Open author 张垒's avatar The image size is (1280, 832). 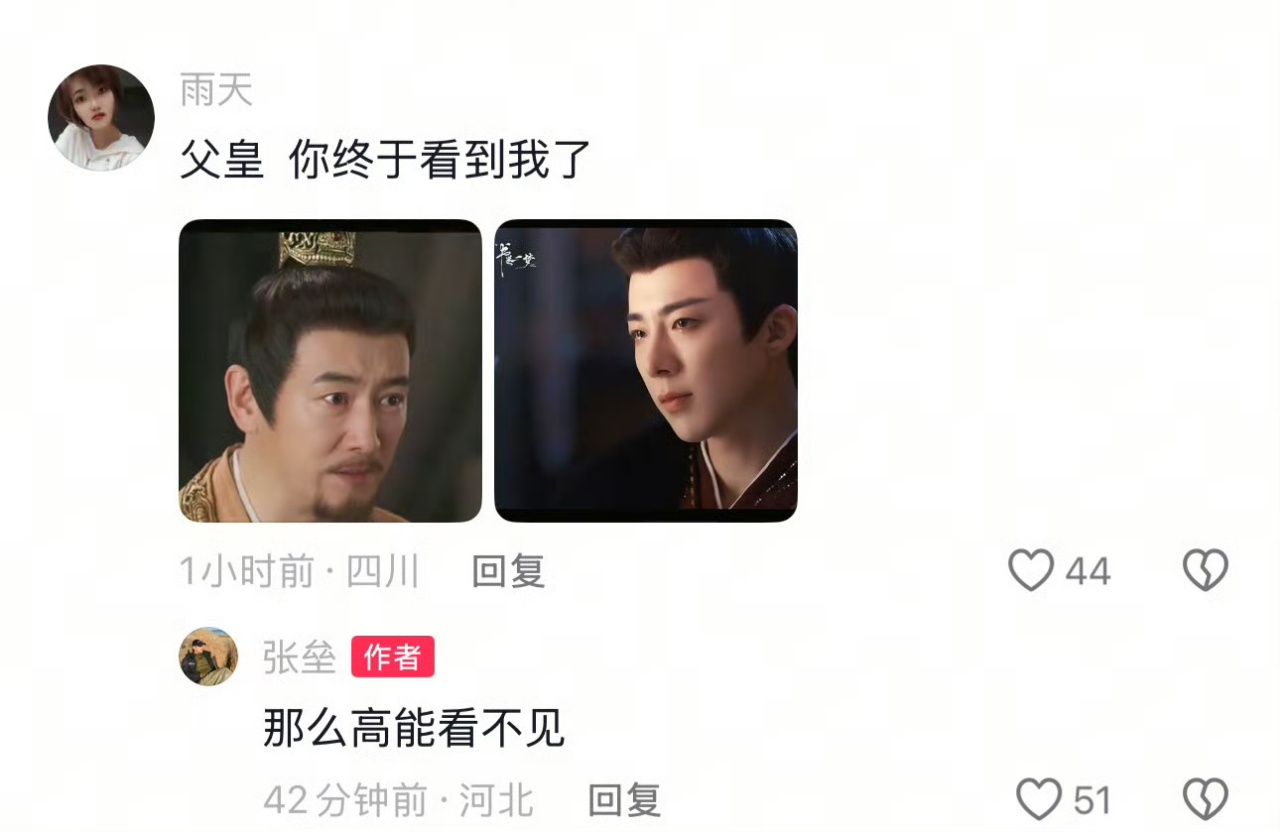tap(208, 657)
